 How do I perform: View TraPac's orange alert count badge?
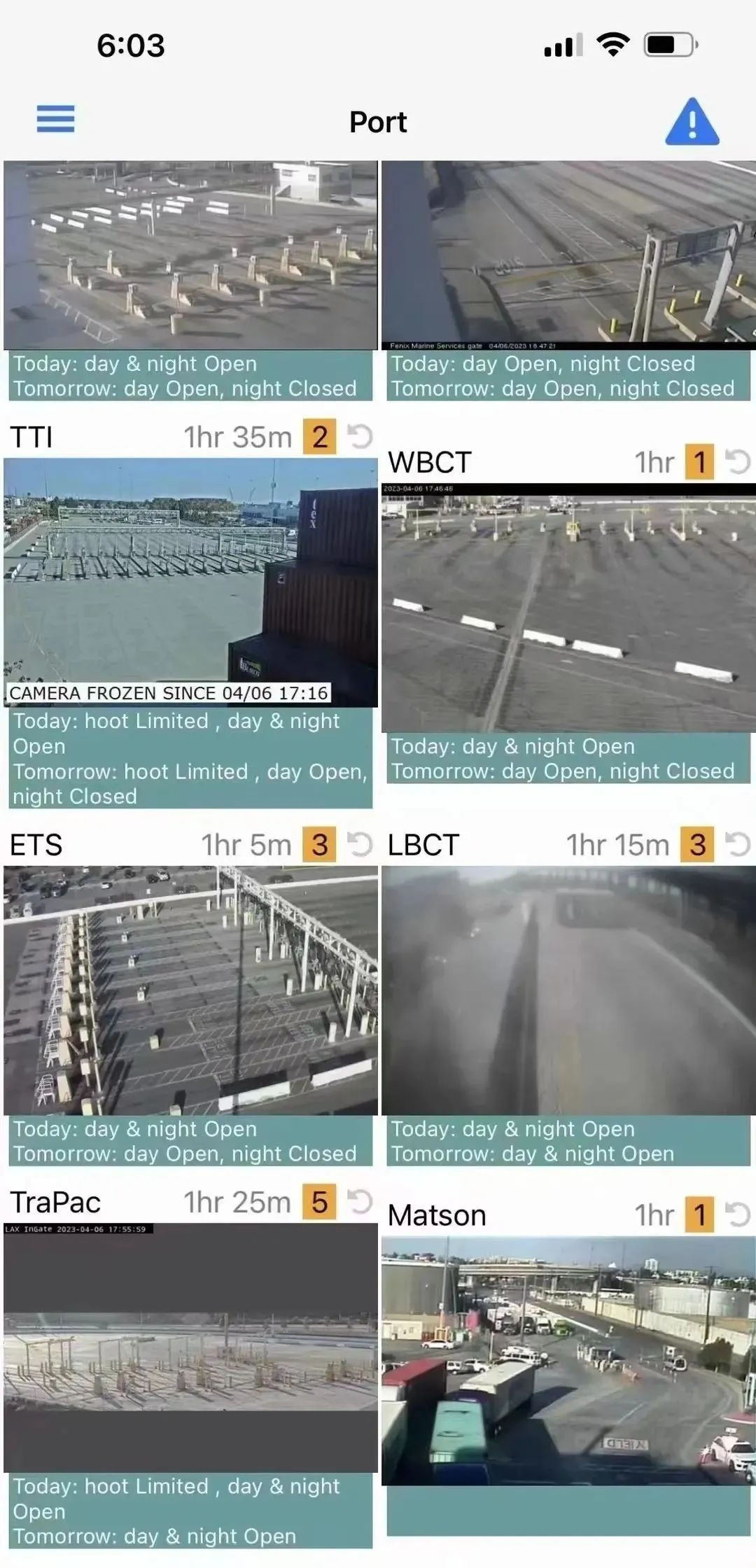point(320,1202)
